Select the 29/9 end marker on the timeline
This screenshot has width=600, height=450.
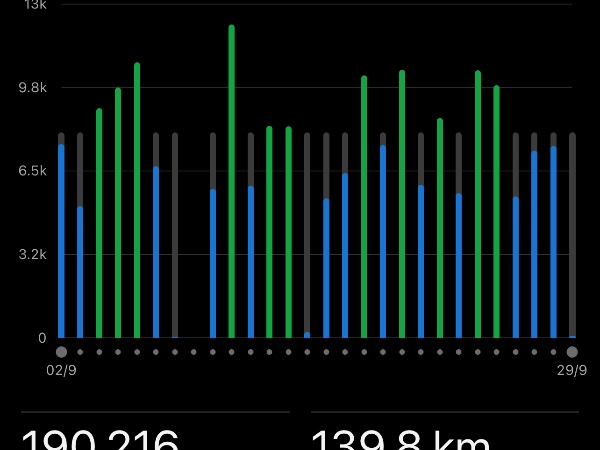(x=572, y=352)
